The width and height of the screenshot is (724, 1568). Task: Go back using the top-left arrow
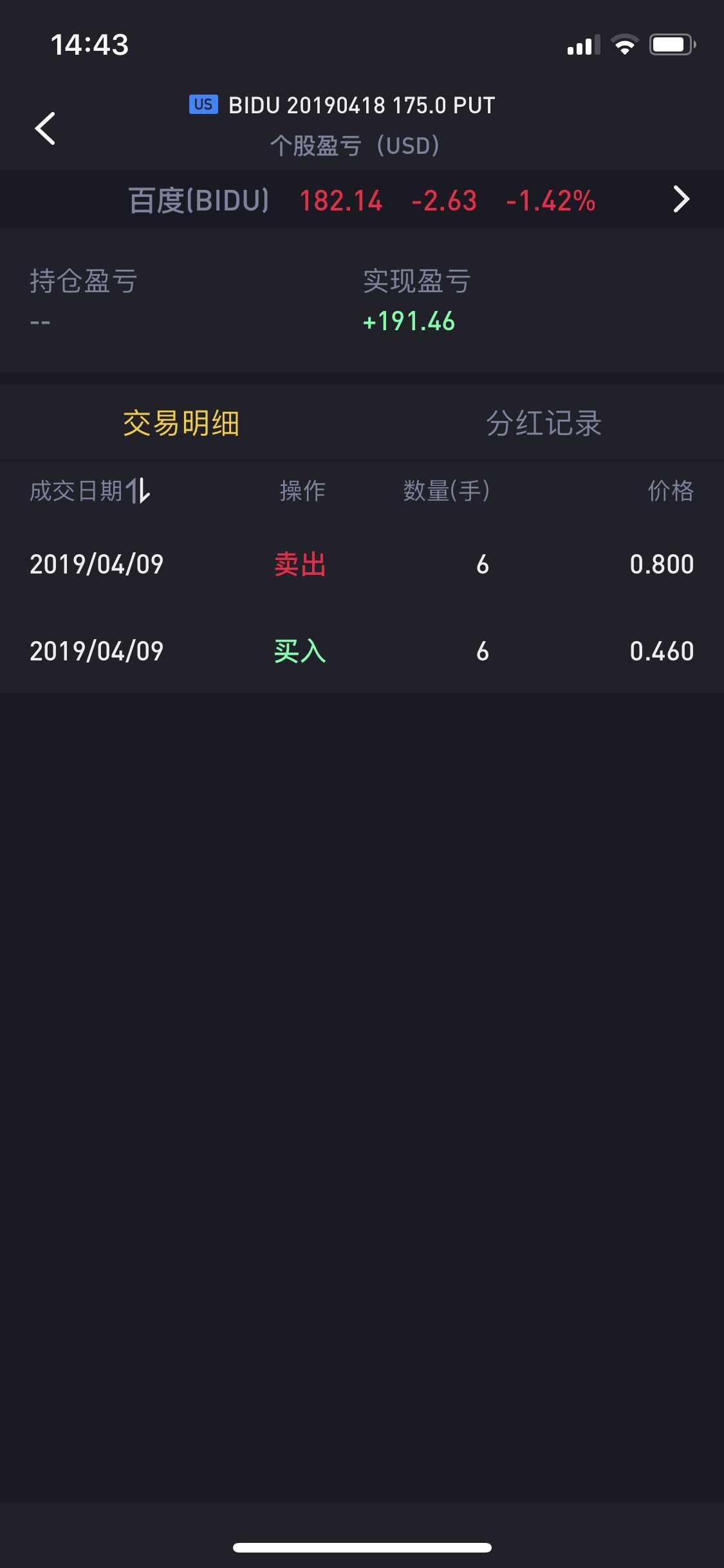point(45,128)
